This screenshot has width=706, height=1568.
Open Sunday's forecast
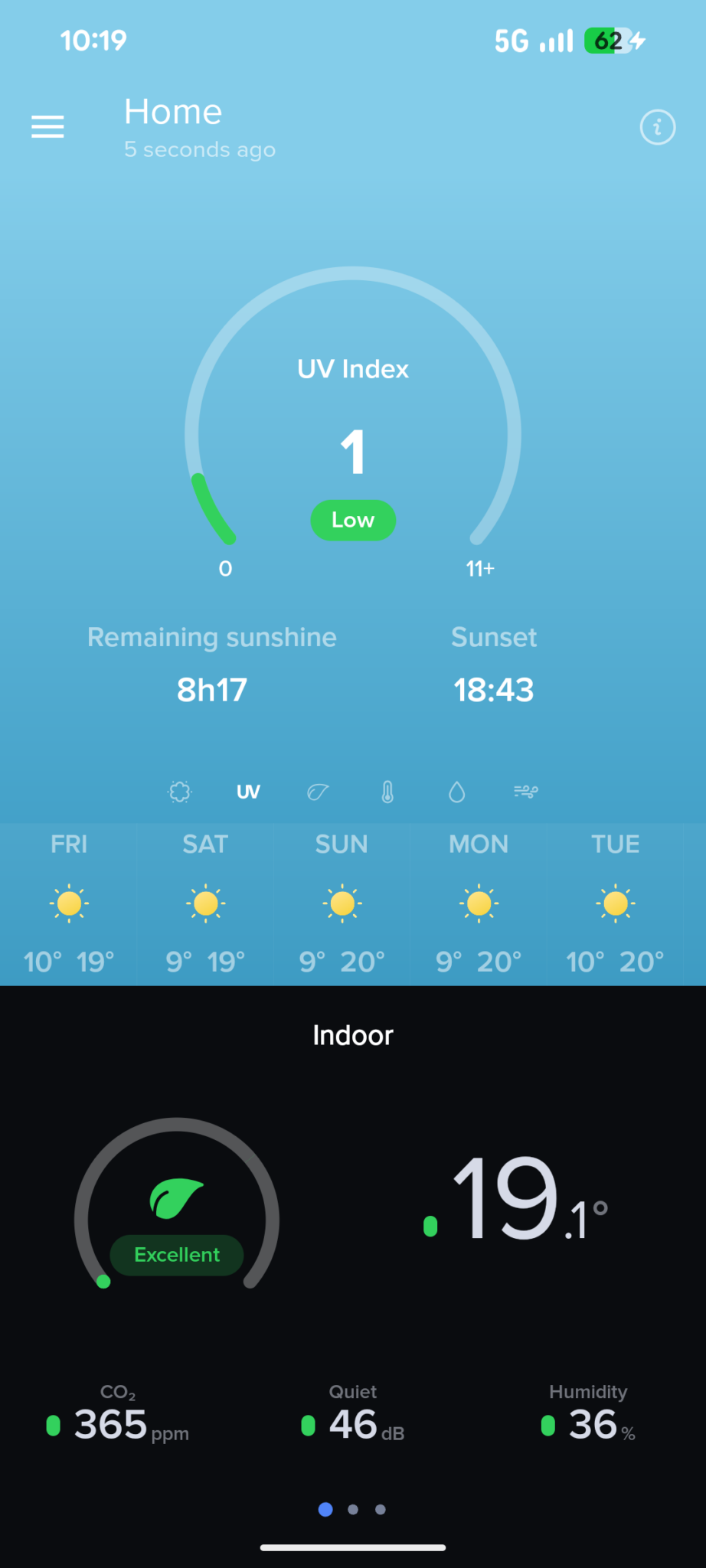342,904
